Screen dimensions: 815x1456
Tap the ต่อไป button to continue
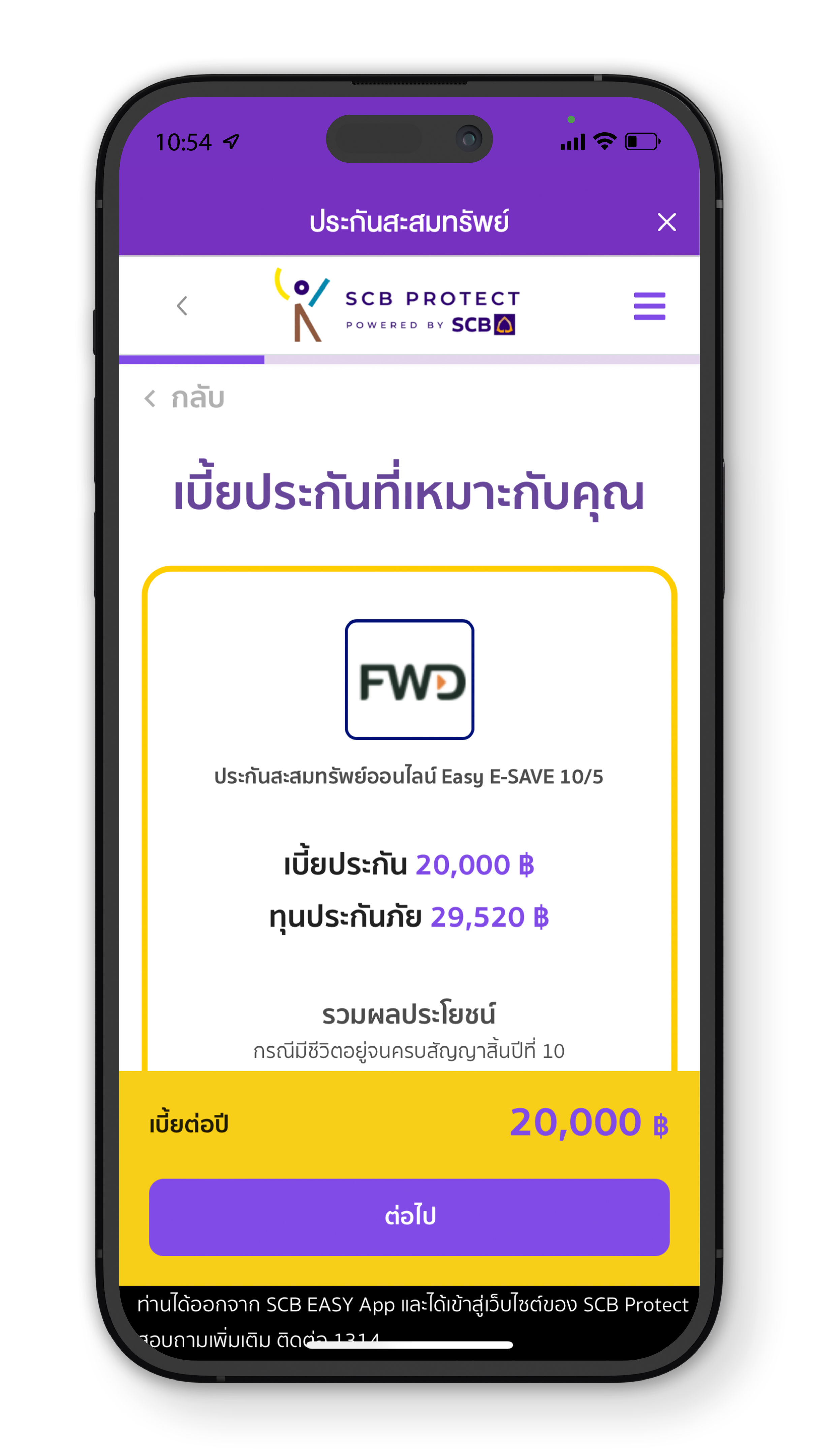coord(409,1216)
